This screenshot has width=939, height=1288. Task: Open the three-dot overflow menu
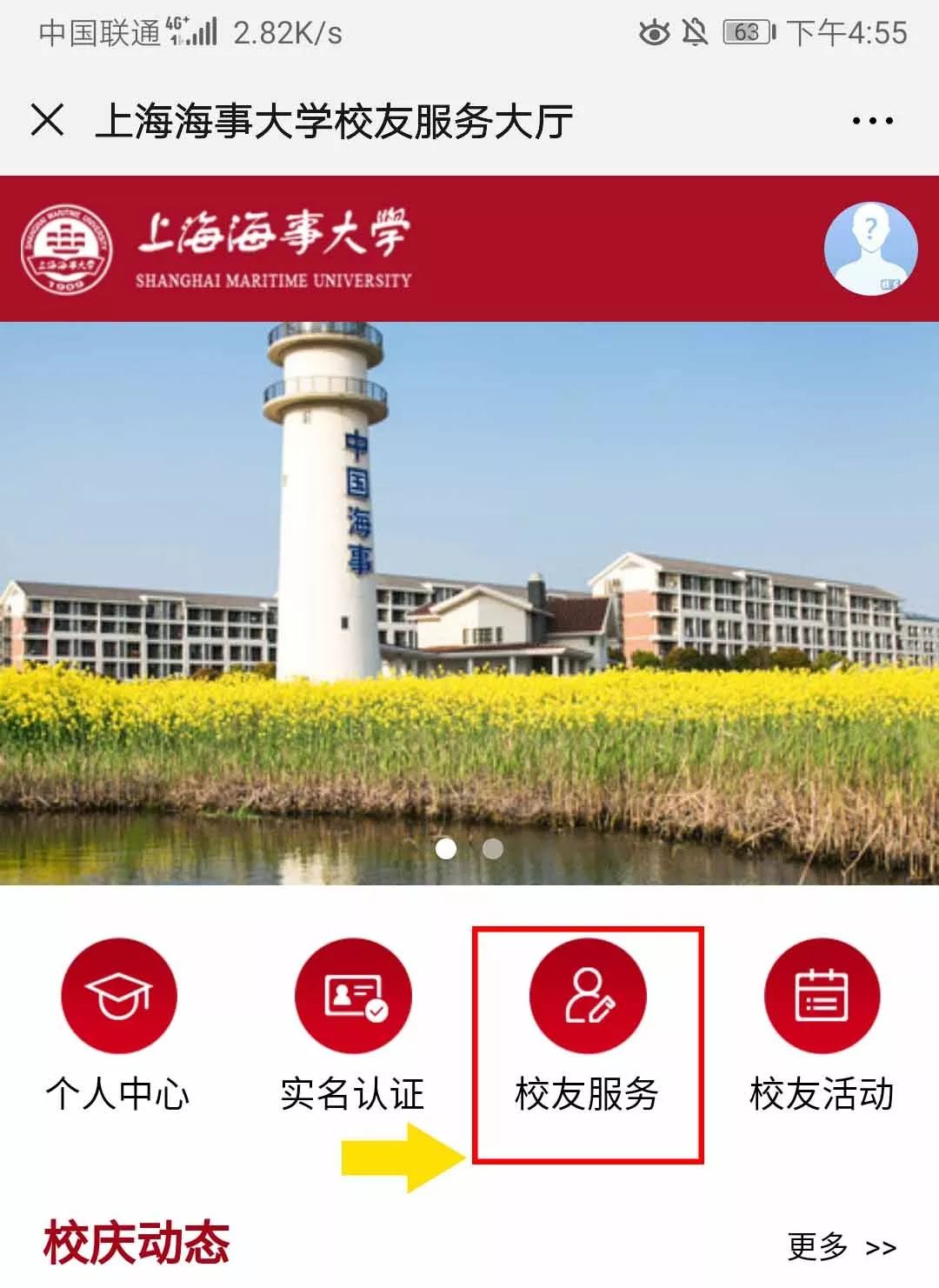(x=872, y=121)
